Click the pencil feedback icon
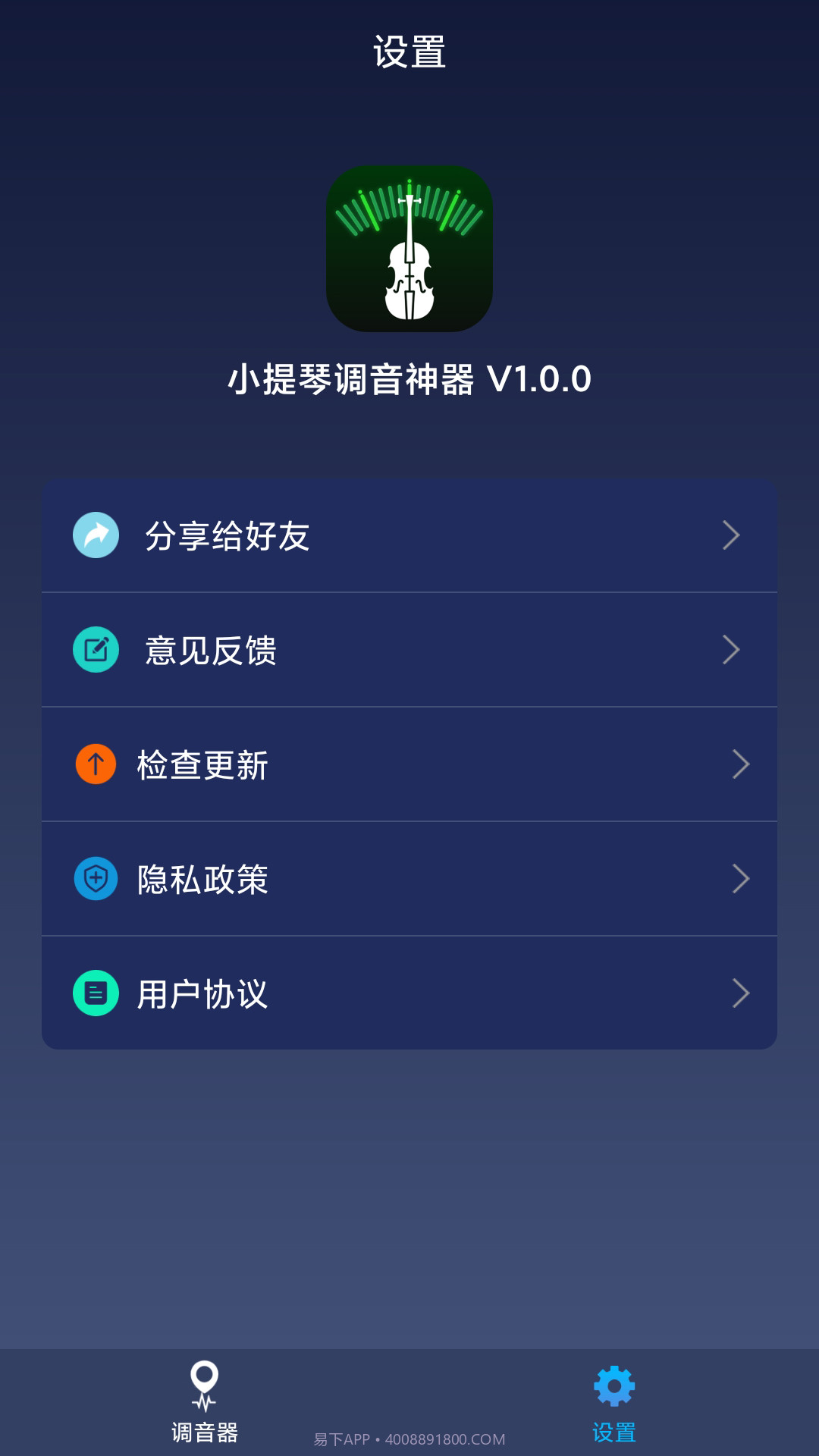 [96, 650]
